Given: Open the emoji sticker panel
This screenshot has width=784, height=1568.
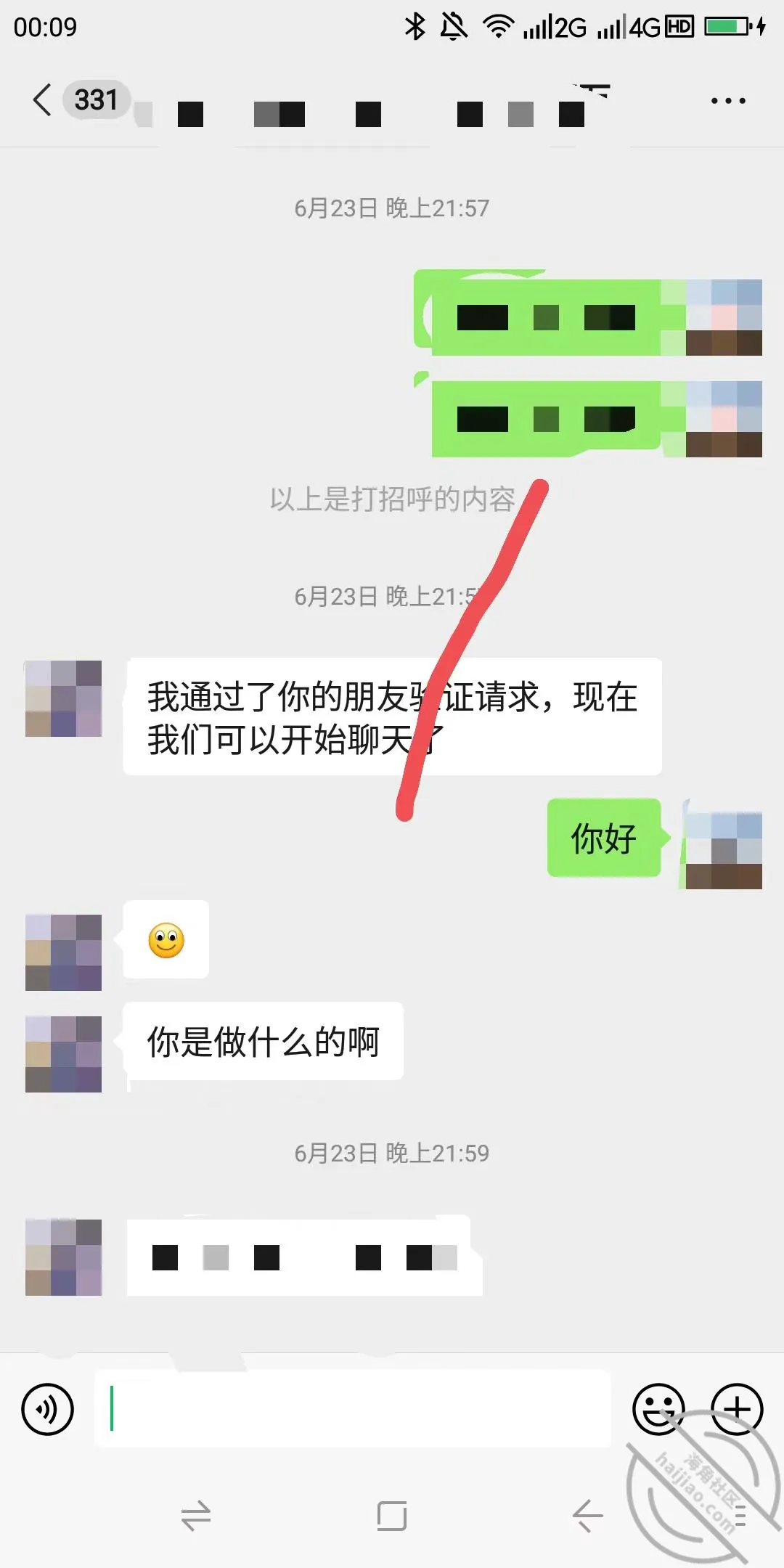Looking at the screenshot, I should click(x=658, y=1410).
